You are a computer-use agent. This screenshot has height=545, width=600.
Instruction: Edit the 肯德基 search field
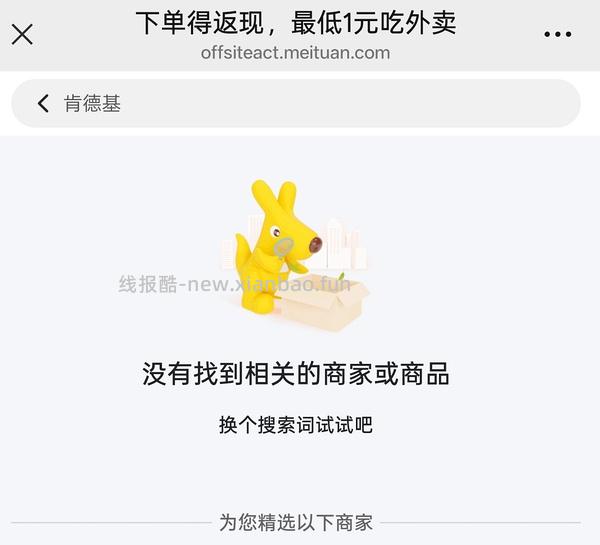300,103
